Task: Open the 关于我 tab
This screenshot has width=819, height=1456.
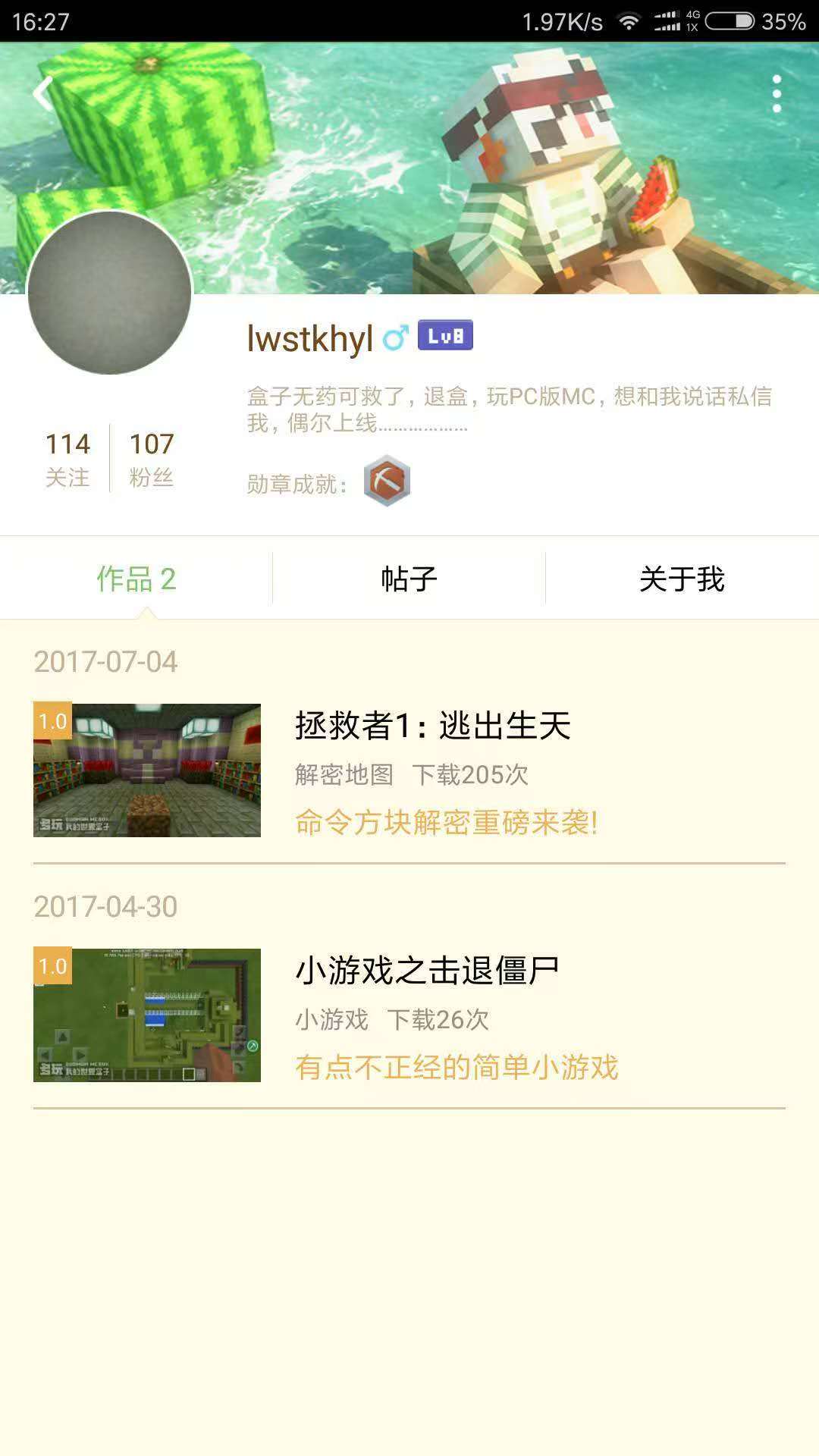Action: [682, 577]
